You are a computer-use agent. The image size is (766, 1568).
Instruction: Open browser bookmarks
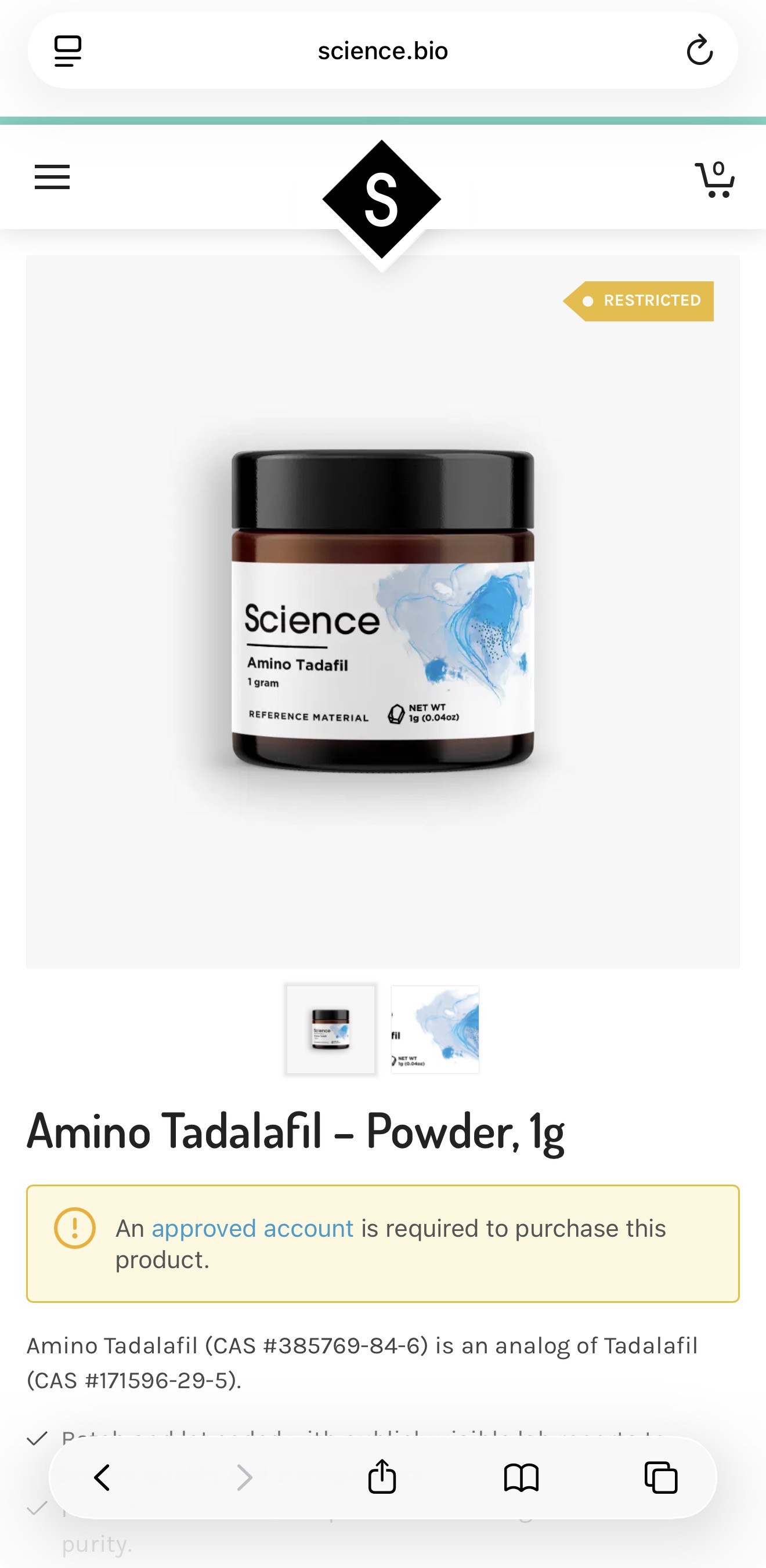521,1478
